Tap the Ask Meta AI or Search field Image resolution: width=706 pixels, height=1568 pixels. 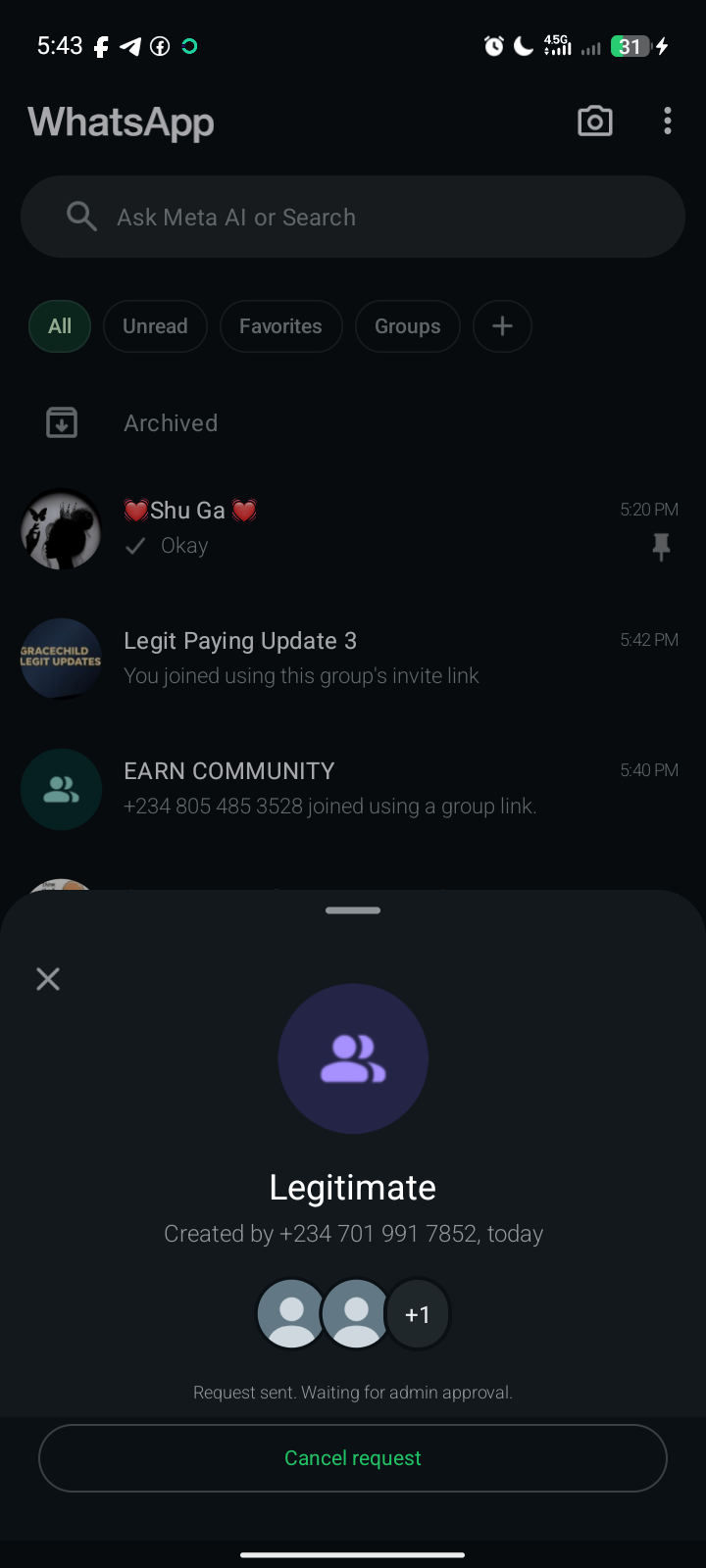353,217
